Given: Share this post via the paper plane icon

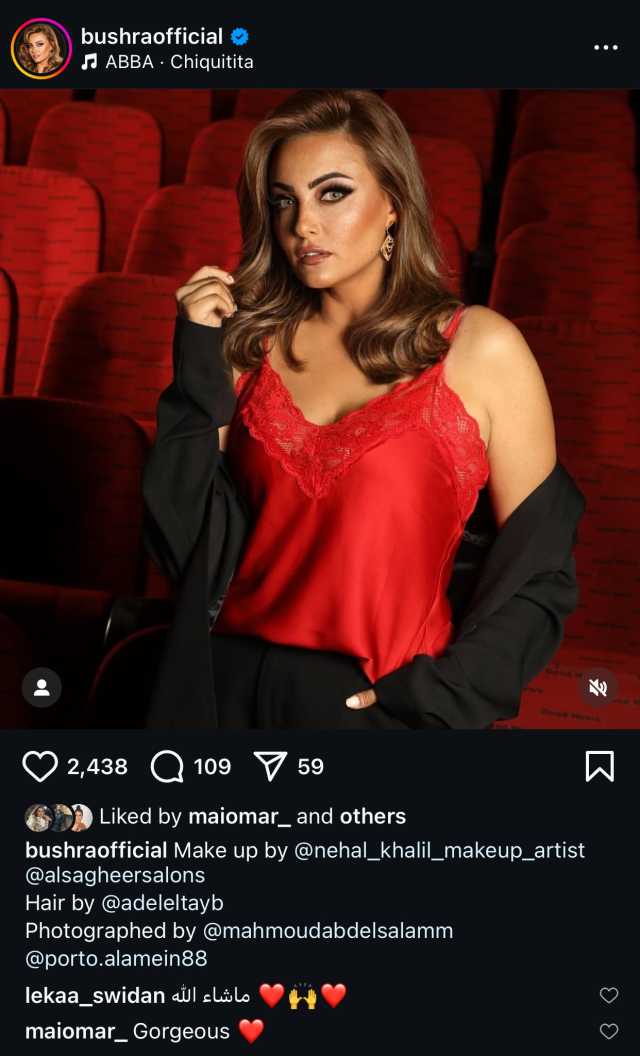Looking at the screenshot, I should 270,767.
